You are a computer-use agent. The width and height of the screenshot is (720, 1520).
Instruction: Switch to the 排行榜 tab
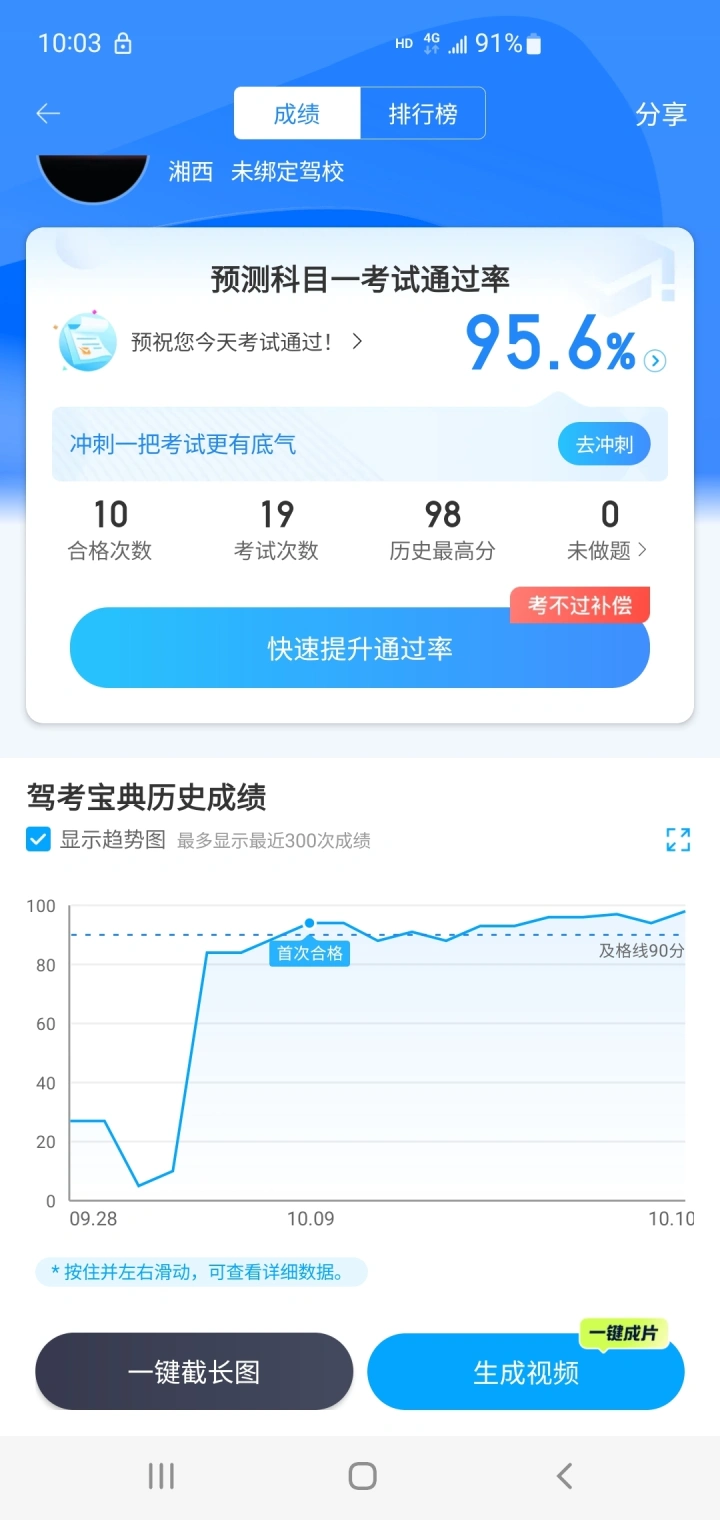[x=423, y=113]
